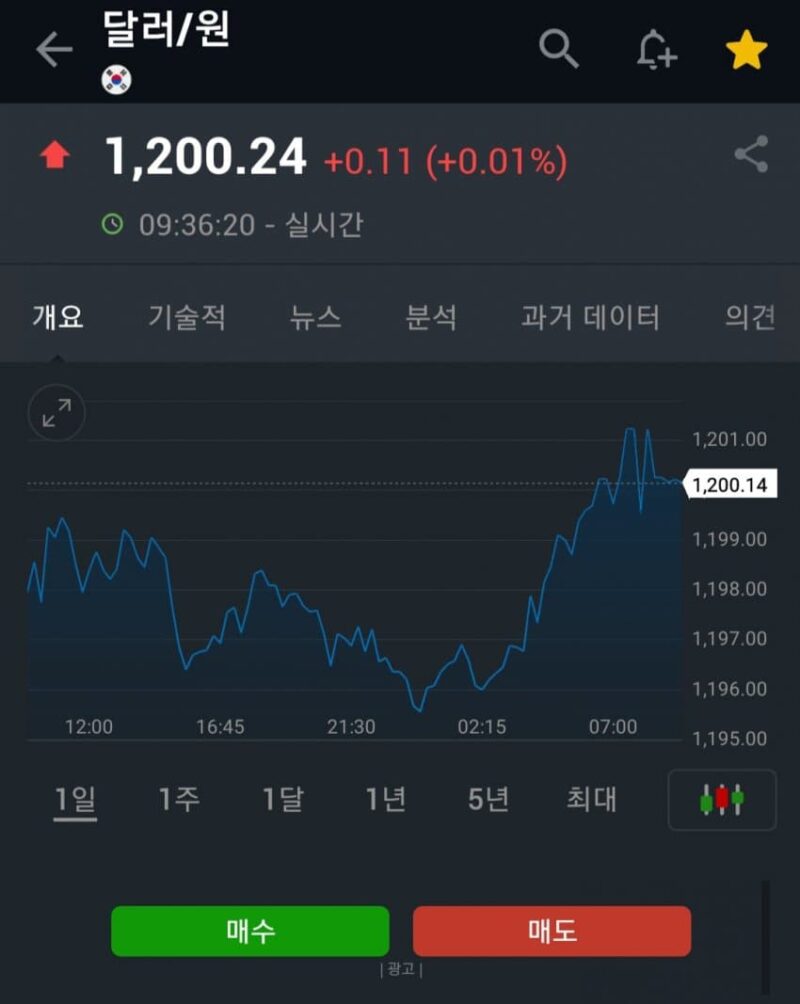
Task: Go back using the arrow icon
Action: click(x=54, y=50)
